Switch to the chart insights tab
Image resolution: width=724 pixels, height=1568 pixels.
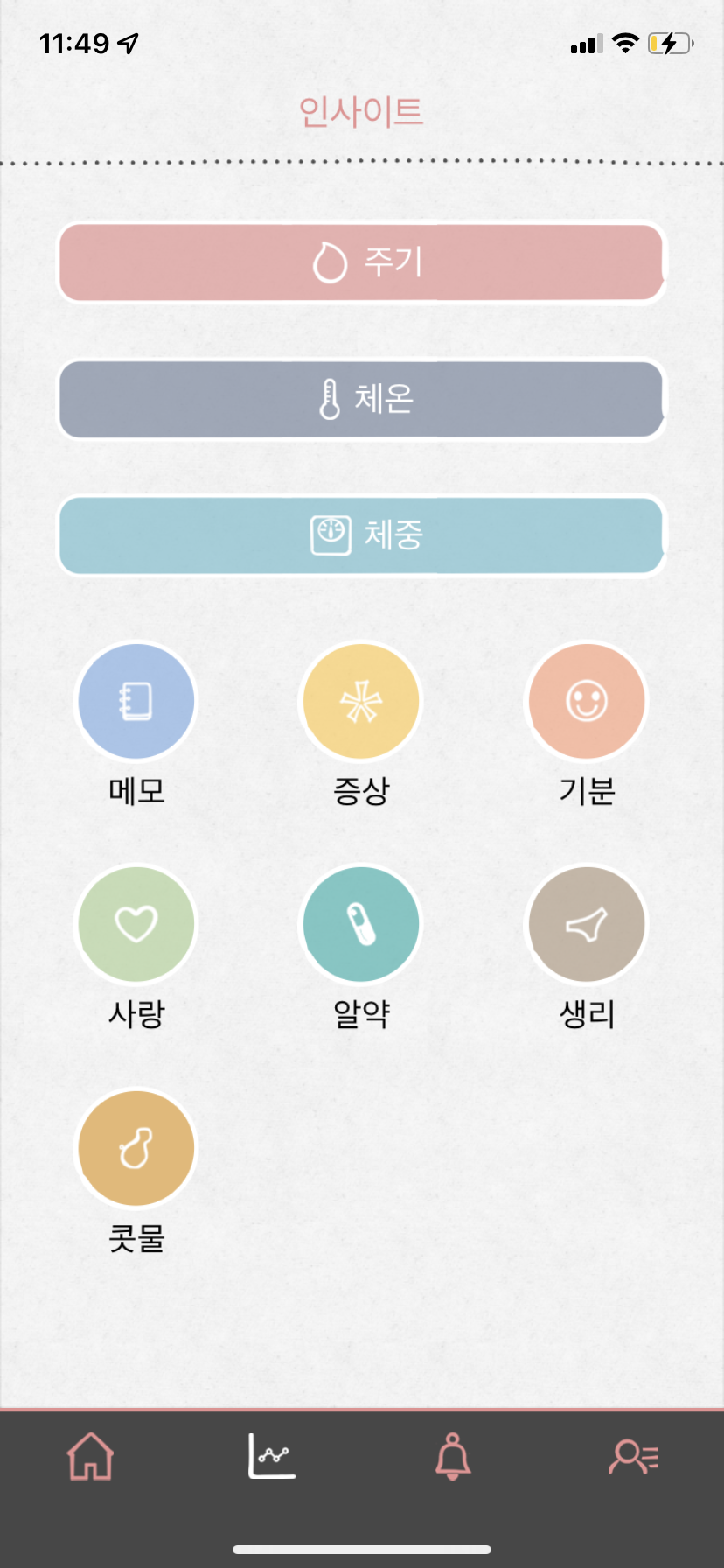click(272, 1456)
